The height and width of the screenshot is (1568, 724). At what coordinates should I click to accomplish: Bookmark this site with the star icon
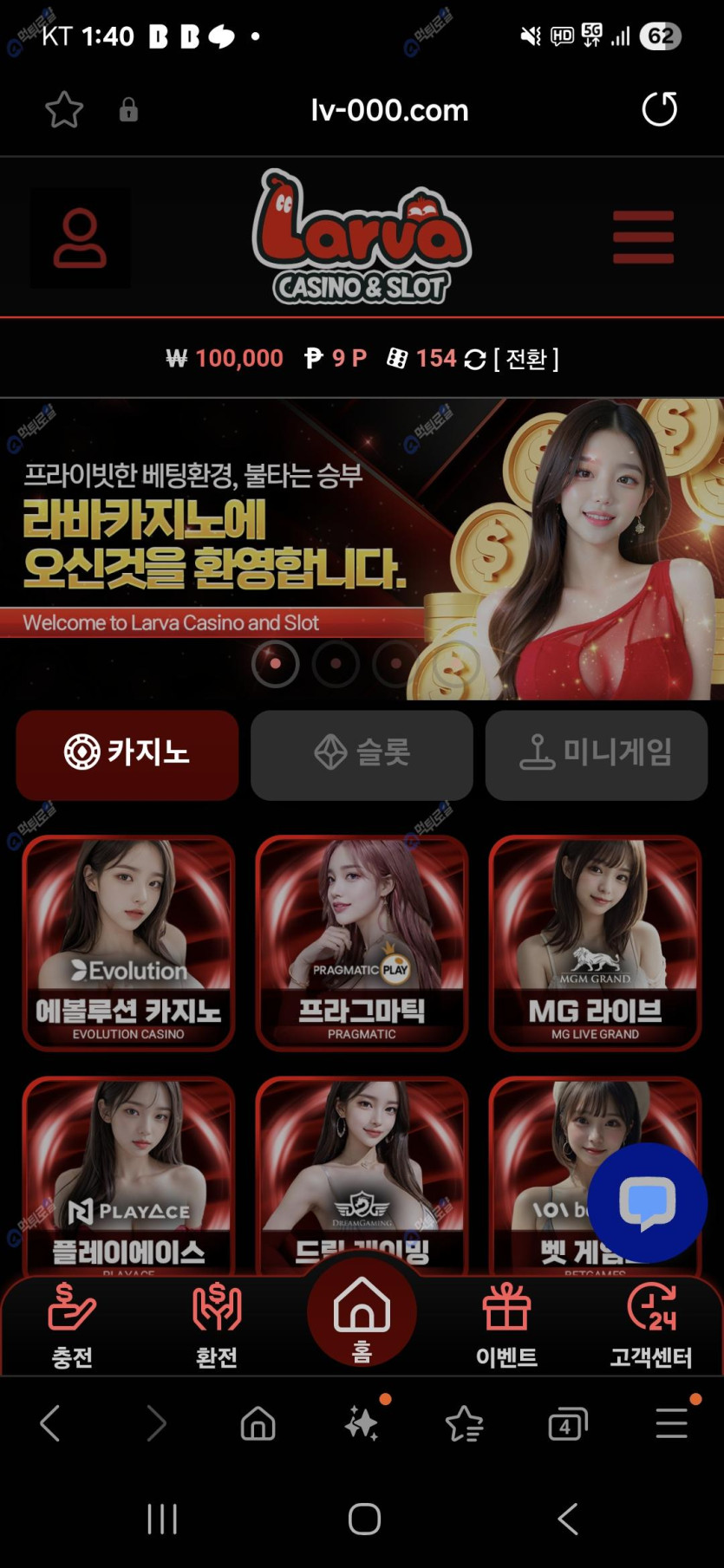click(x=64, y=110)
